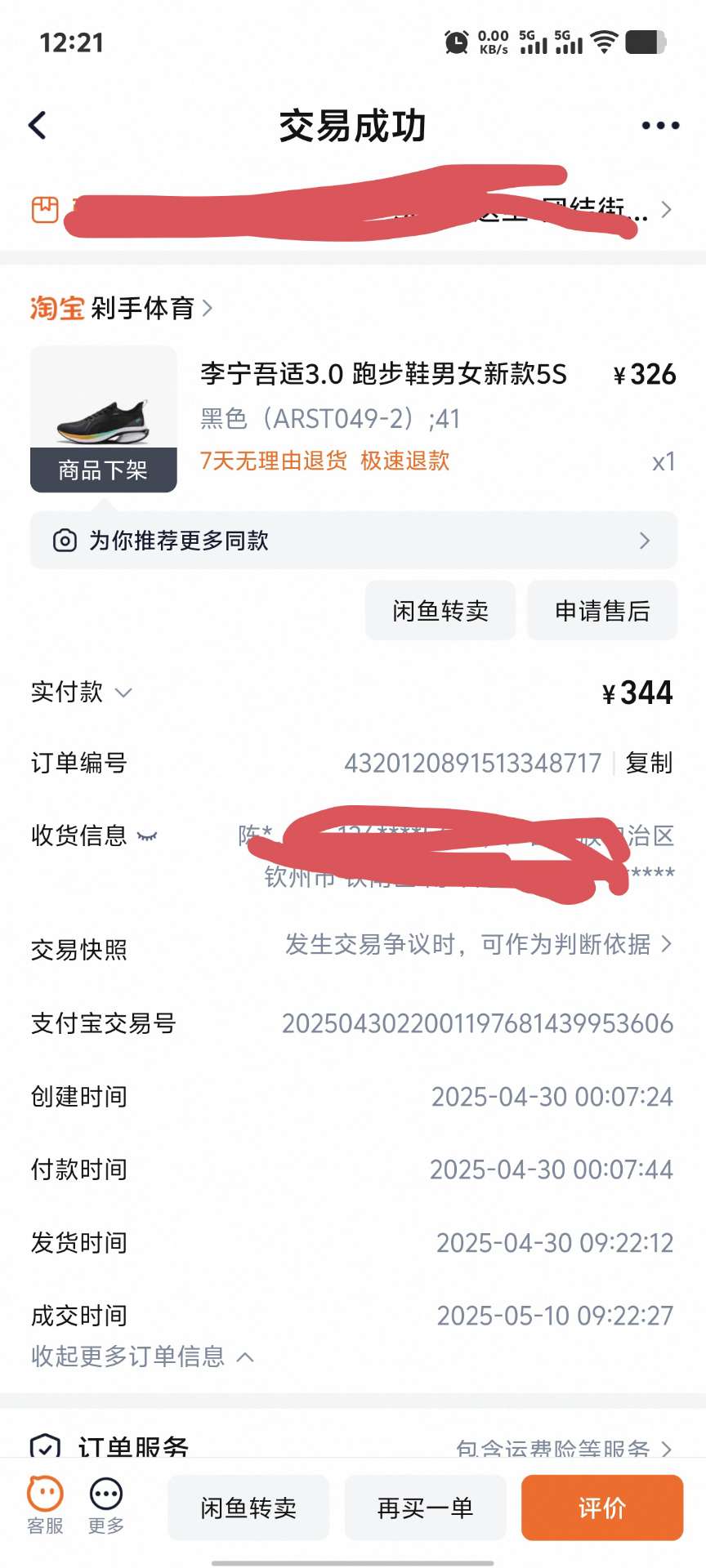Copy the order number with 复制
Image resolution: width=706 pixels, height=1568 pixels.
click(649, 764)
